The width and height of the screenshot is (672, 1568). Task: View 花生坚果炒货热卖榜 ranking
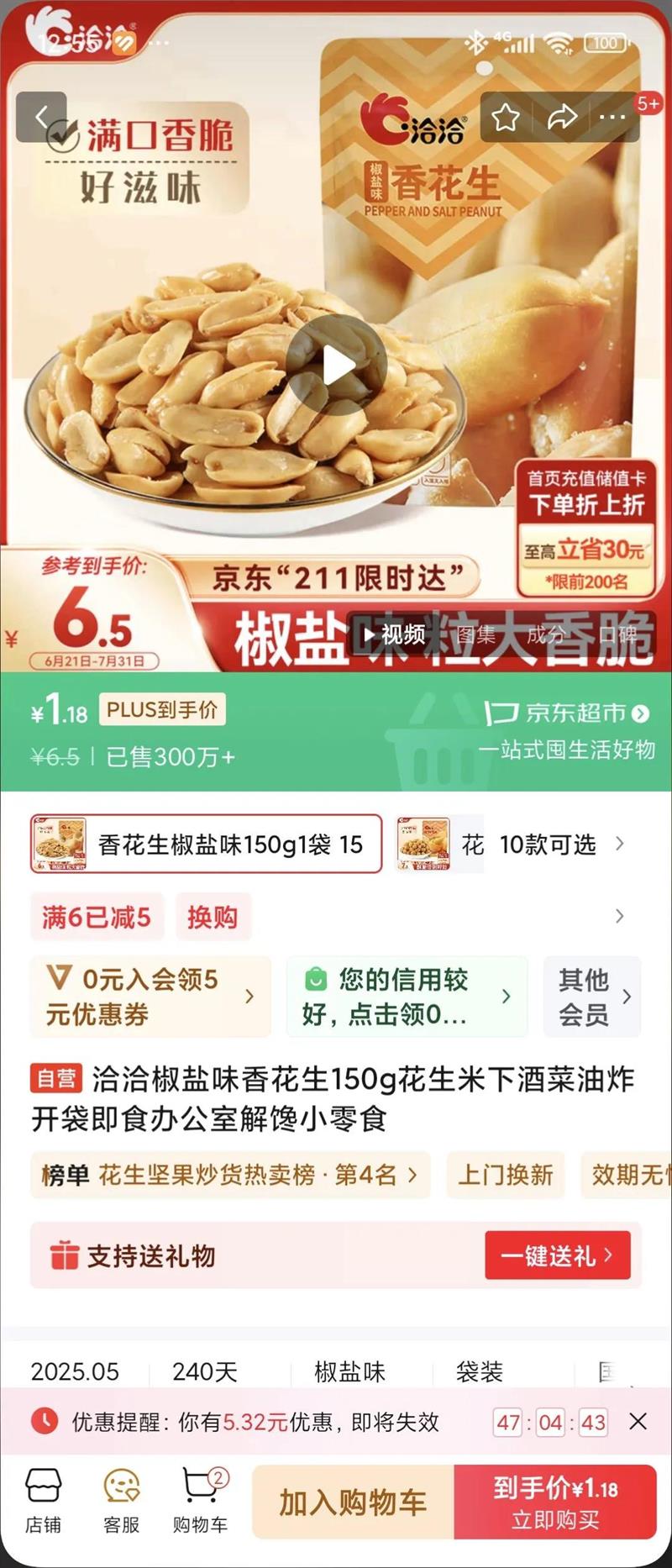click(230, 1175)
